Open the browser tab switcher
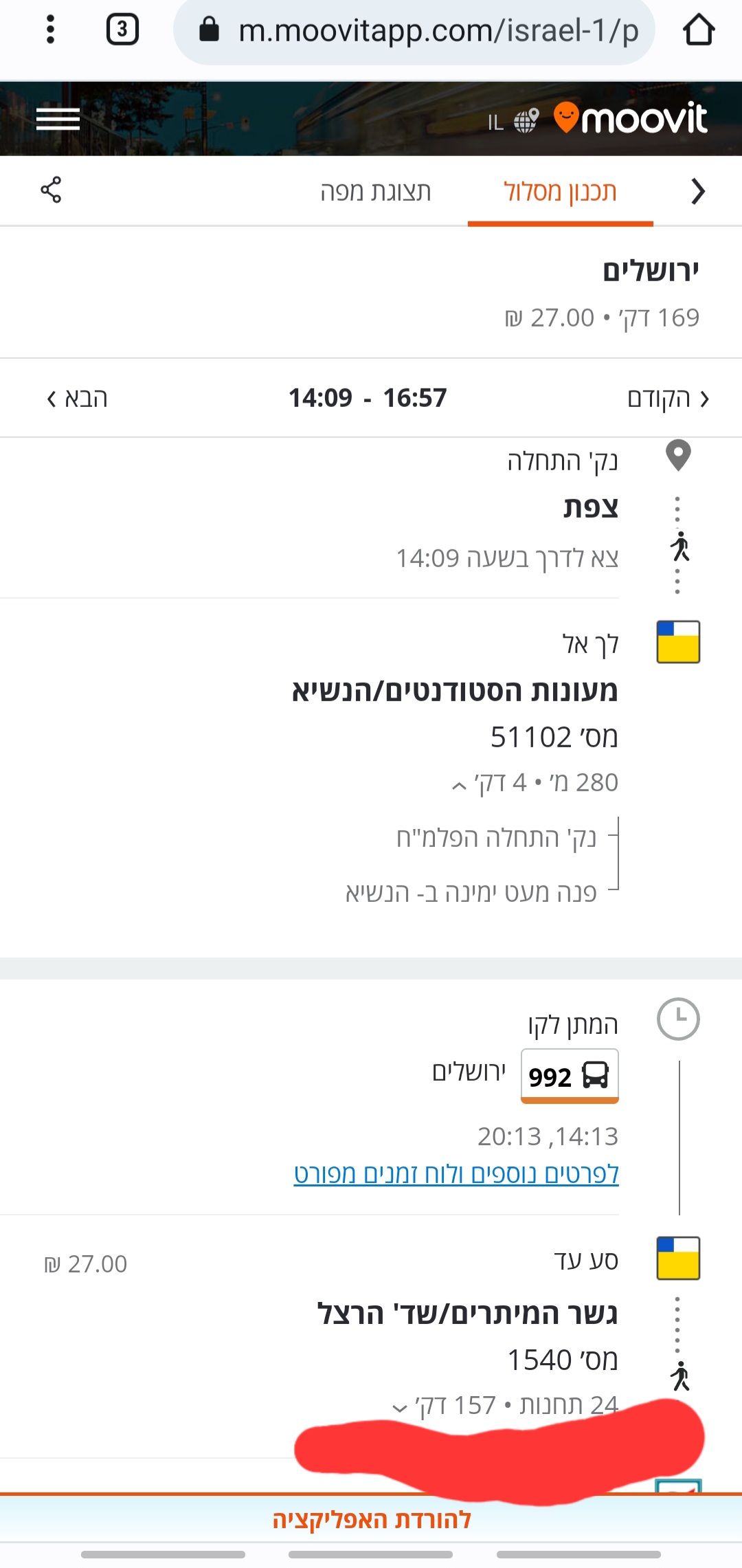 (122, 30)
